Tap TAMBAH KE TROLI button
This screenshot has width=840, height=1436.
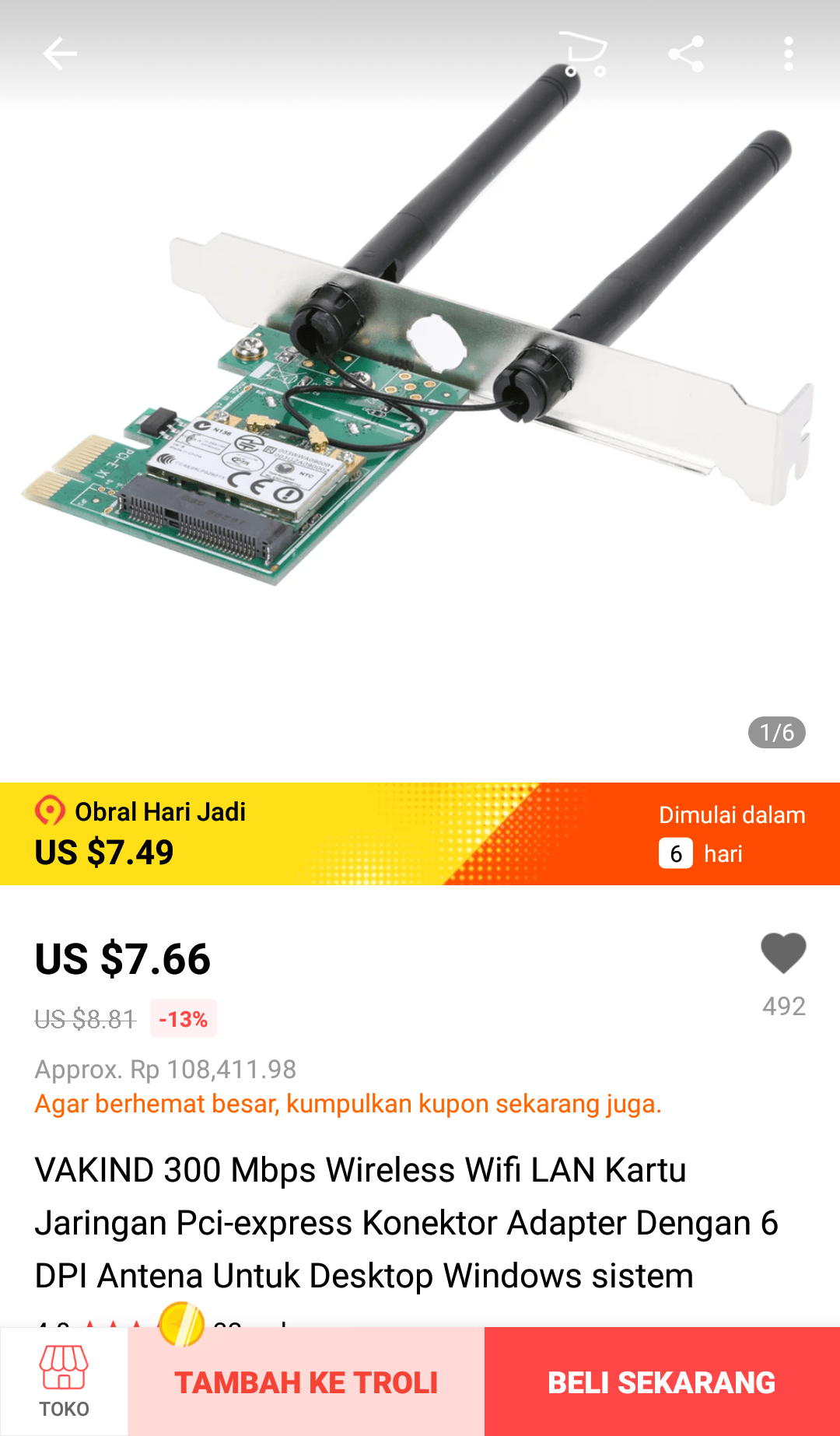pyautogui.click(x=306, y=1382)
